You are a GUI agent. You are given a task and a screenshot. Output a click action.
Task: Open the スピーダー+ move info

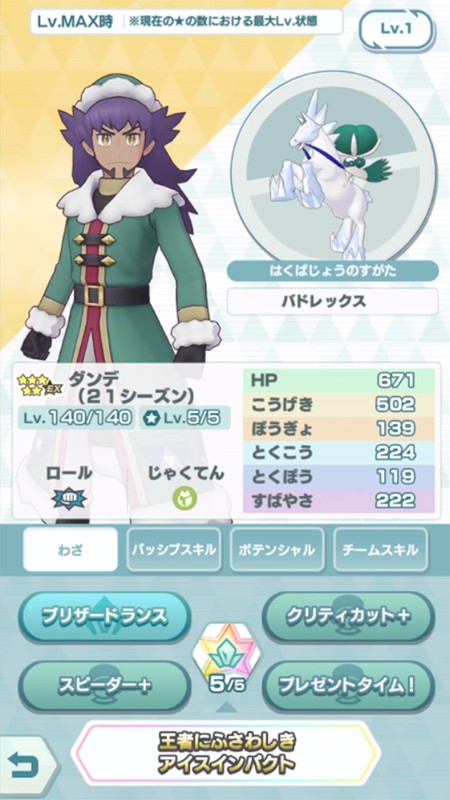point(105,687)
